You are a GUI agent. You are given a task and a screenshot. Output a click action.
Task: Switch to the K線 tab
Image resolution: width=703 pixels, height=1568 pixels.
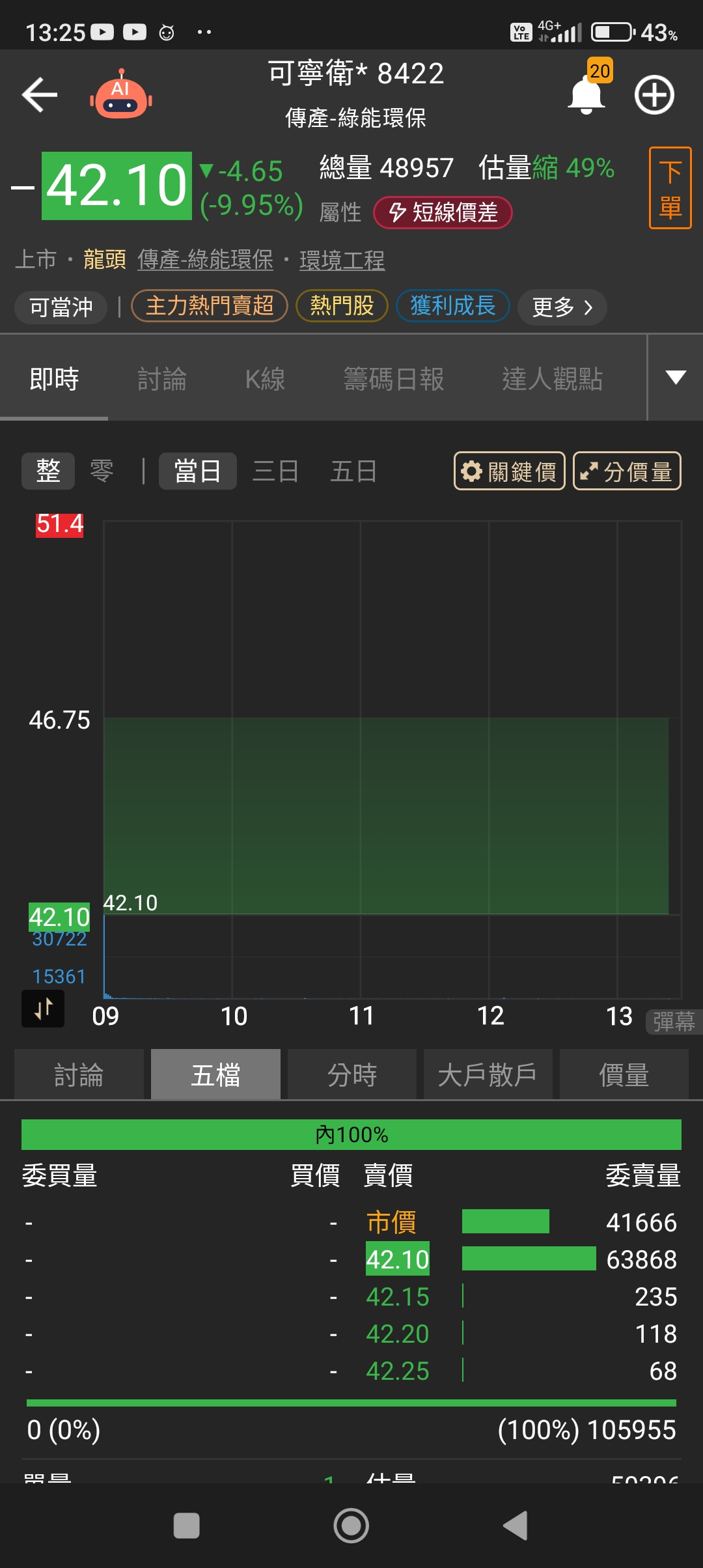265,379
